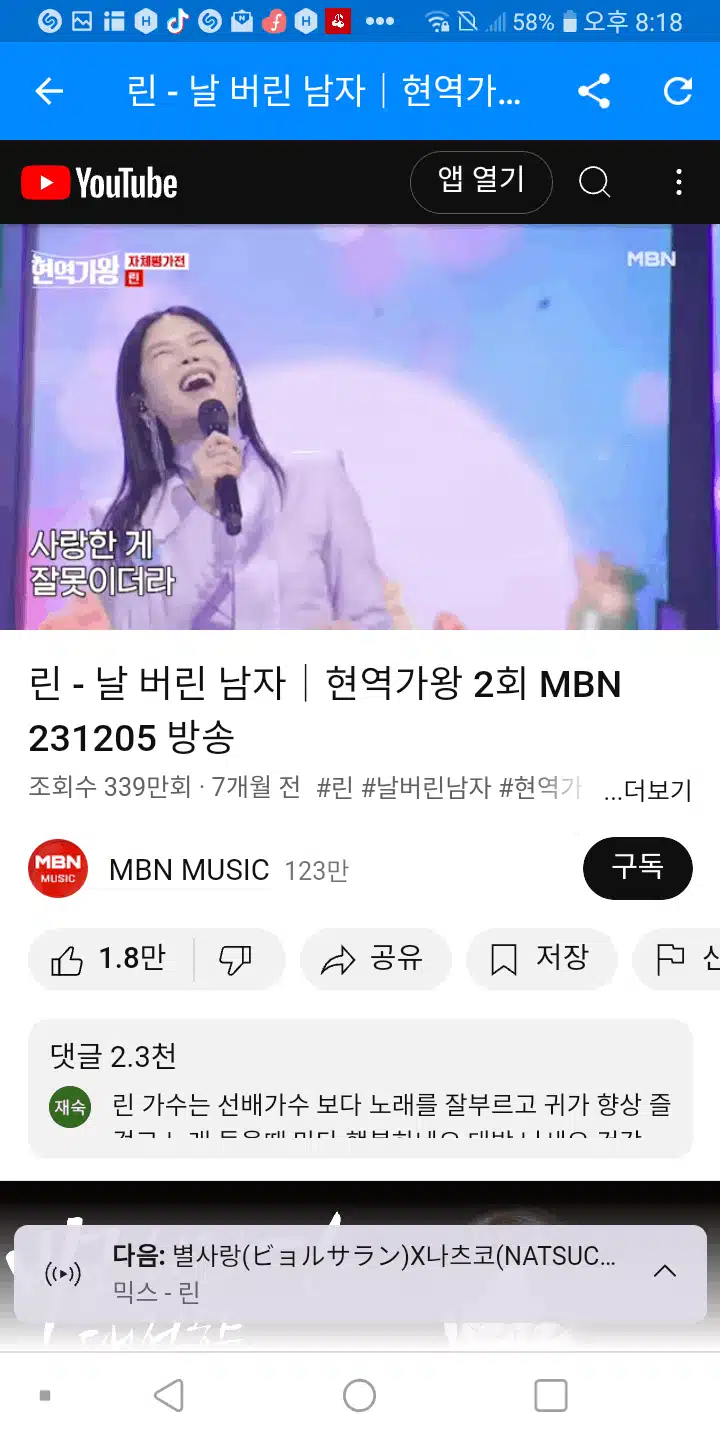This screenshot has width=720, height=1440.
Task: Open the 댓글 2.3천 comments section
Action: 360,1089
